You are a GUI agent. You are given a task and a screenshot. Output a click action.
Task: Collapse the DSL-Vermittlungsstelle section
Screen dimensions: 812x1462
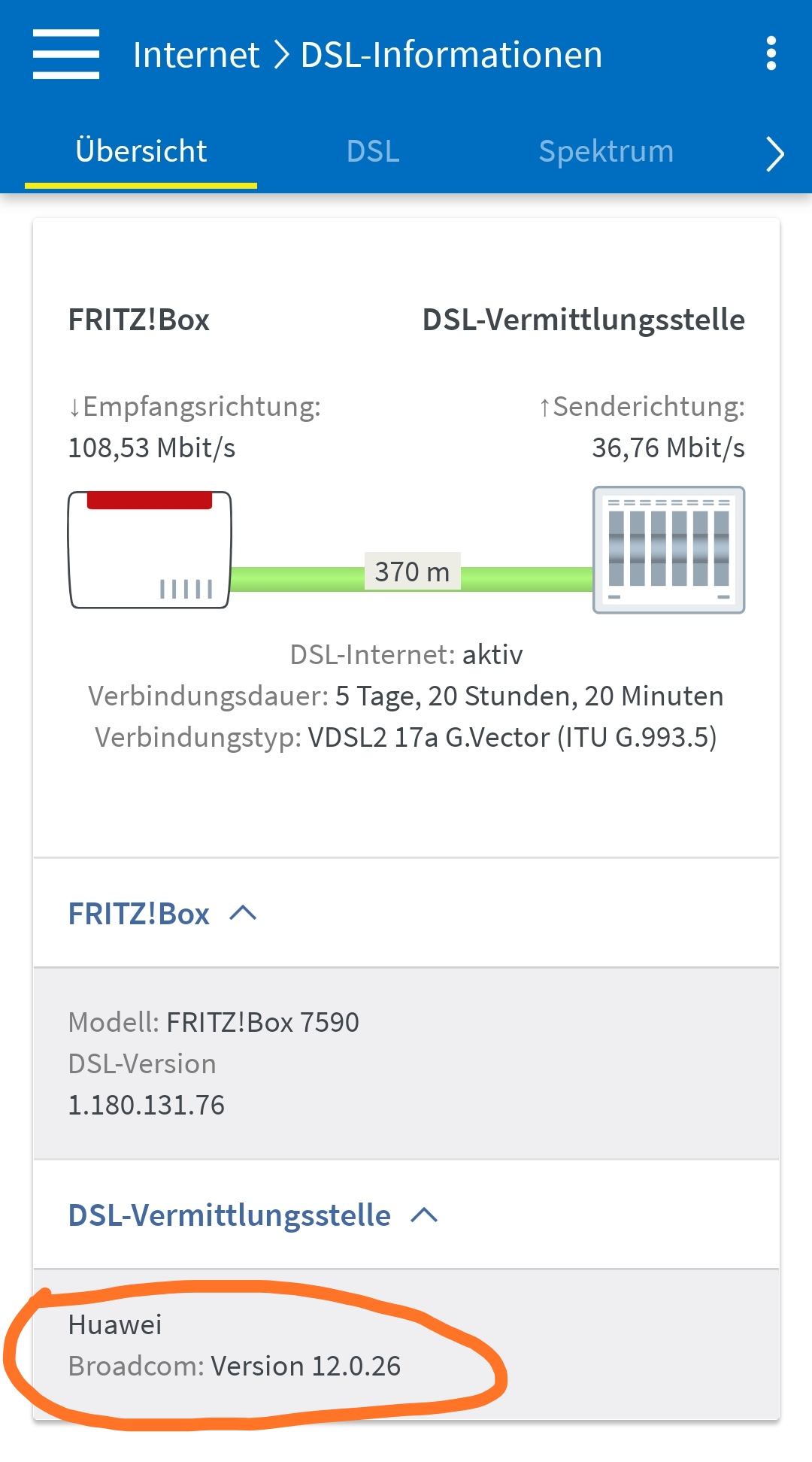424,1215
